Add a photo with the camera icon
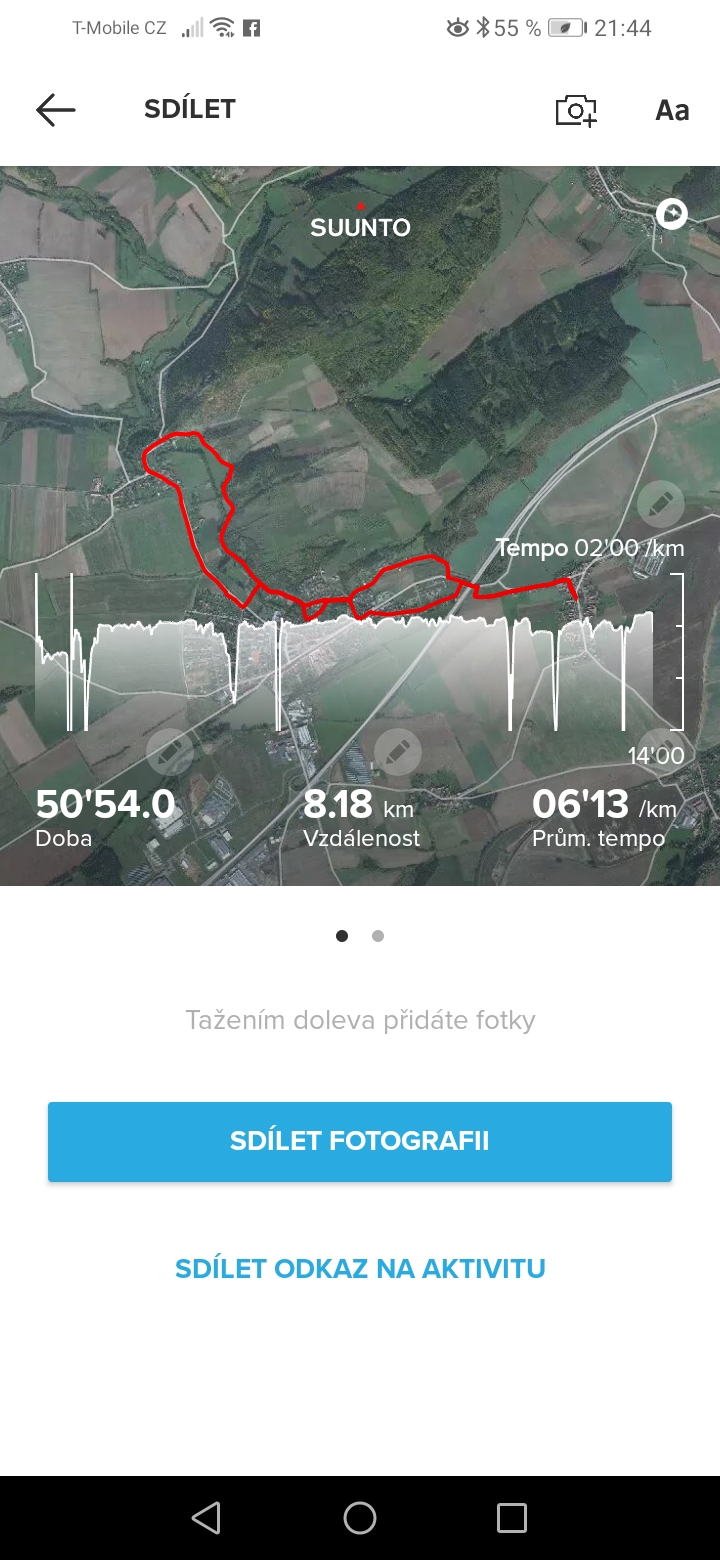The image size is (720, 1560). (576, 110)
